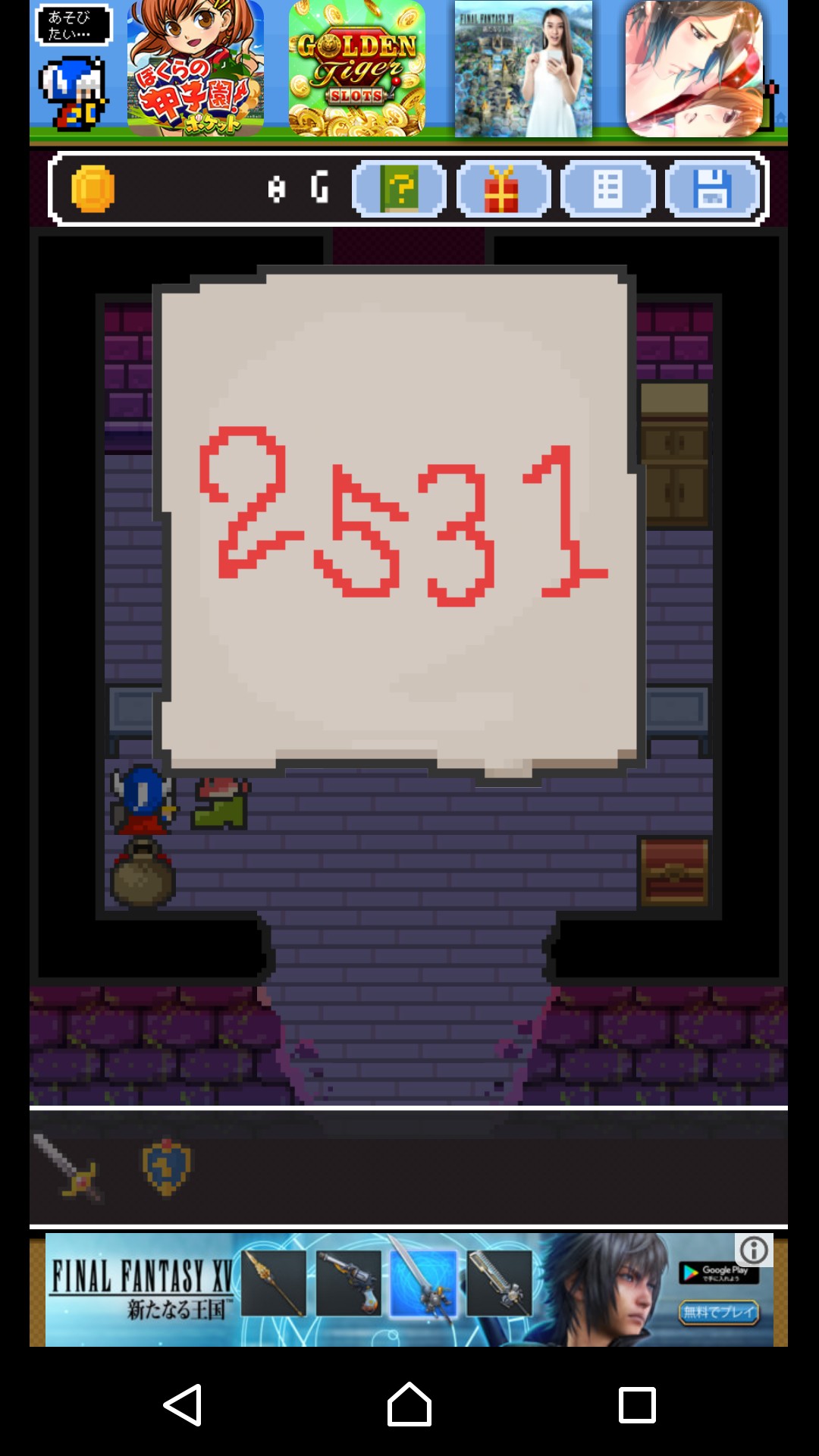The width and height of the screenshot is (819, 1456).
Task: Open the list menu button
Action: pyautogui.click(x=607, y=189)
